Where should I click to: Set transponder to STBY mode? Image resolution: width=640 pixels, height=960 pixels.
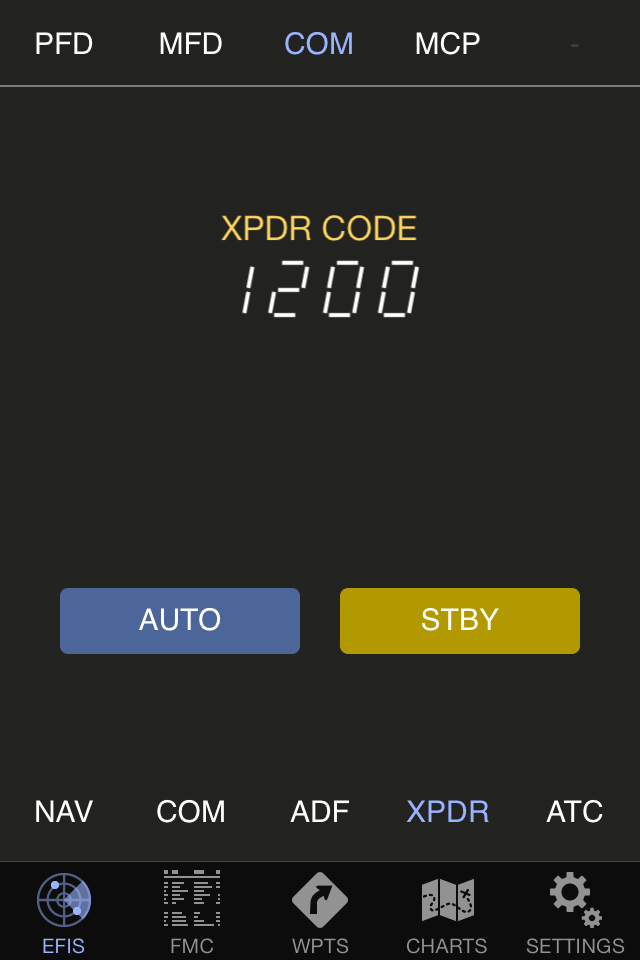[x=460, y=621]
